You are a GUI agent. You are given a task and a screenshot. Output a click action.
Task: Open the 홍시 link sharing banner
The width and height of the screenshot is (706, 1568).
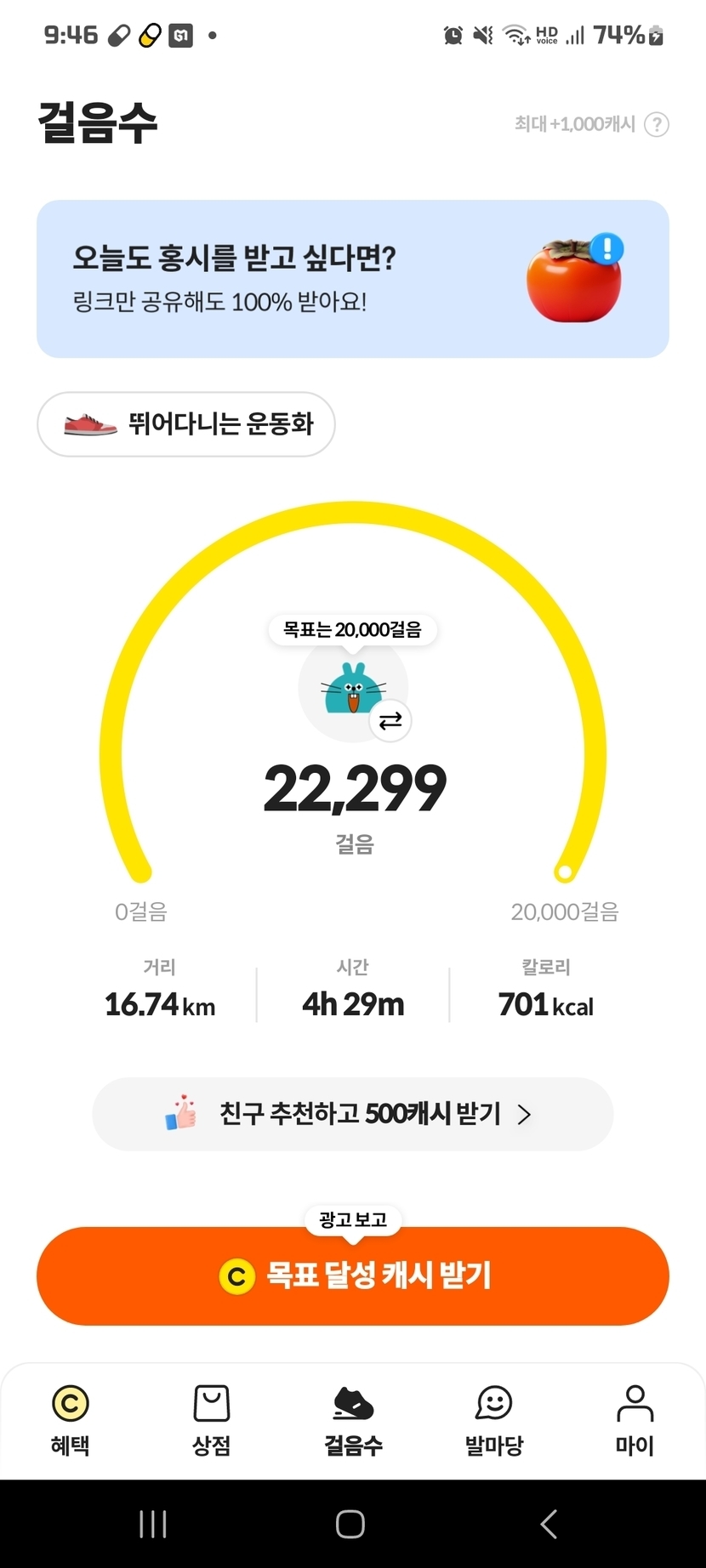point(352,279)
